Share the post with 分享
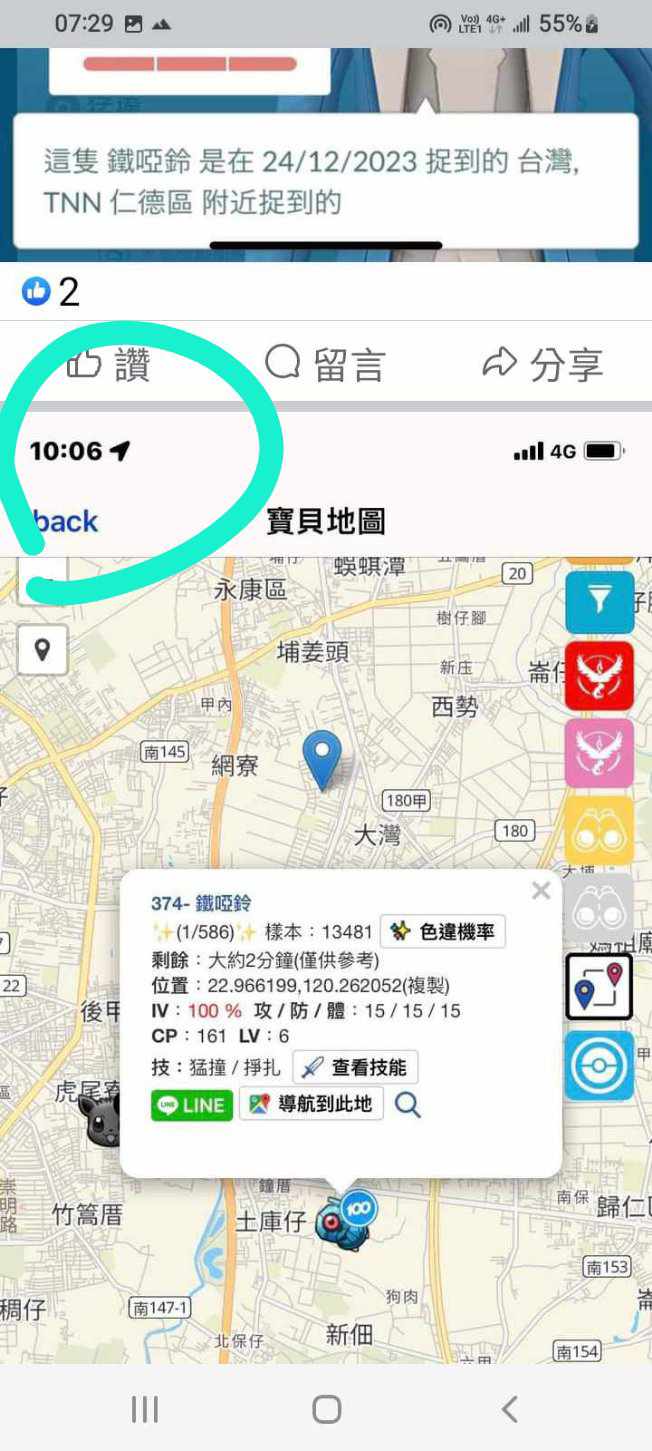The width and height of the screenshot is (652, 1451). coord(543,365)
